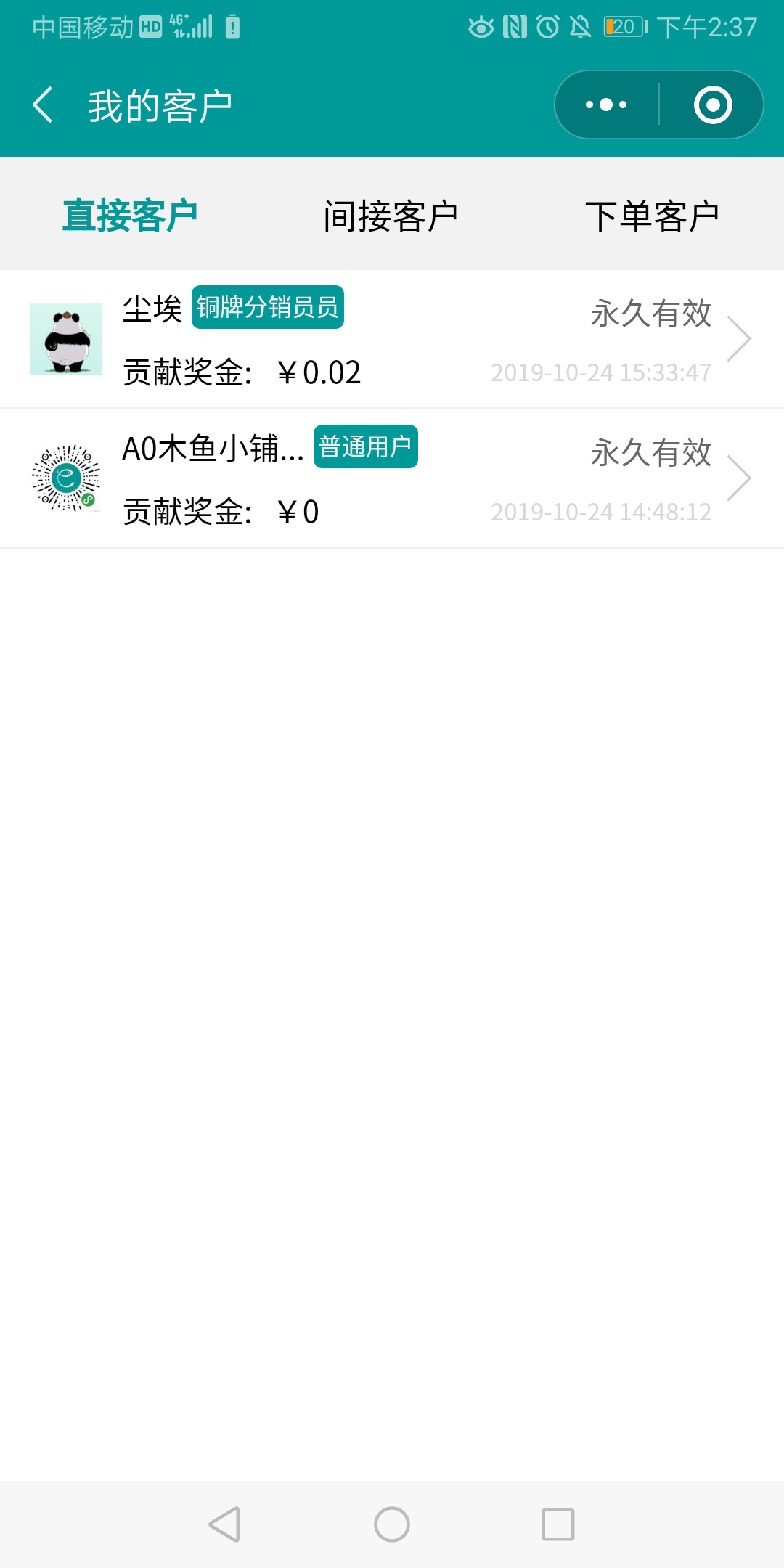Switch to the 下单客户 tab

652,216
